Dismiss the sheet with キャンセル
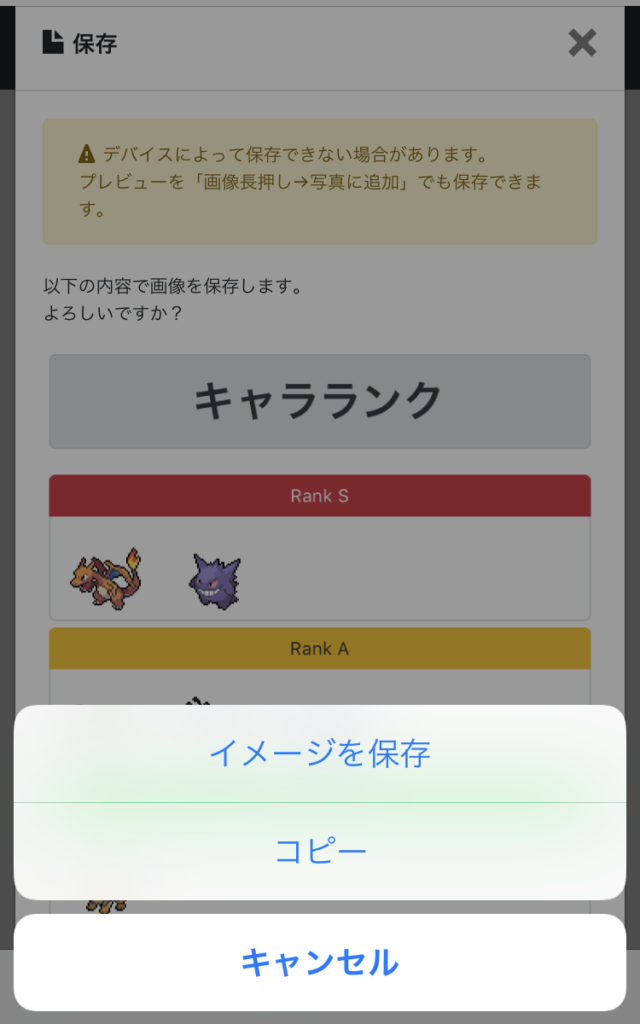Image resolution: width=640 pixels, height=1024 pixels. pos(320,962)
